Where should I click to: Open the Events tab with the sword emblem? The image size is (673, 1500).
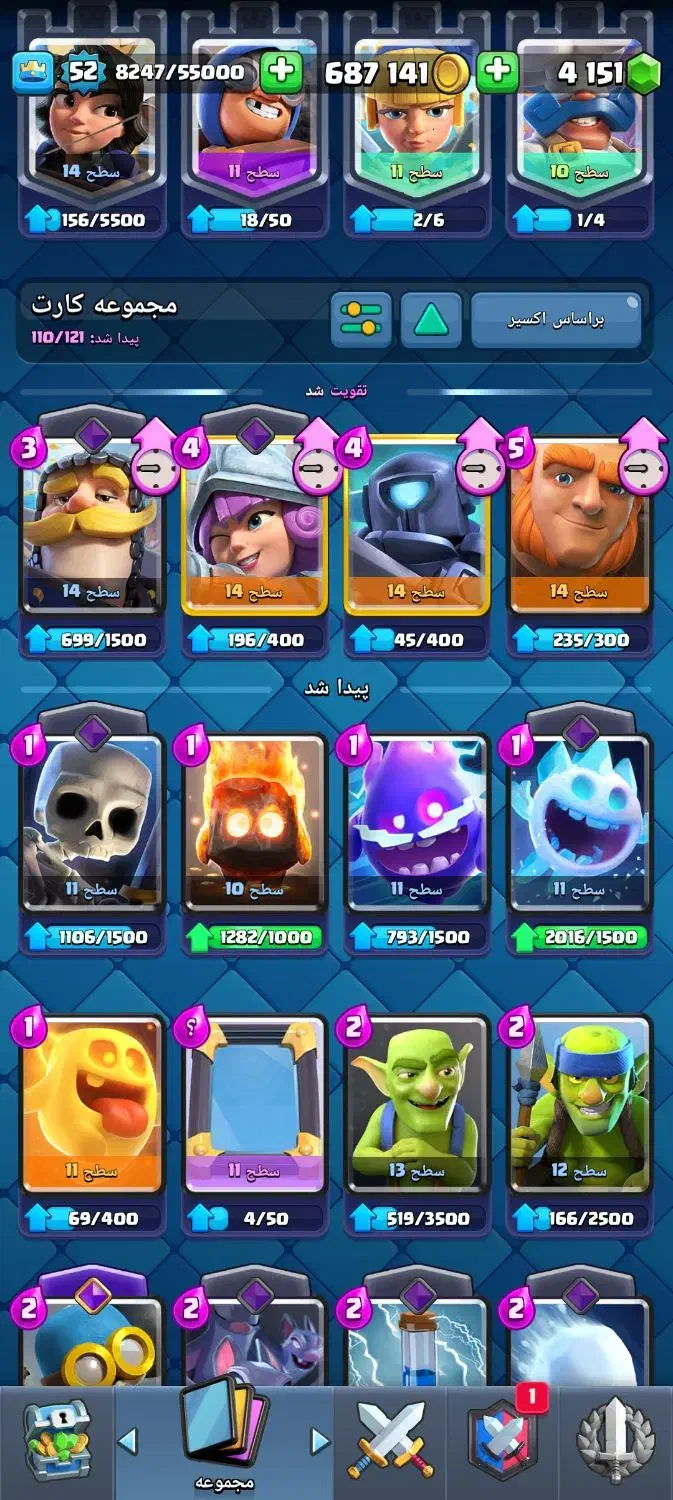(616, 1441)
